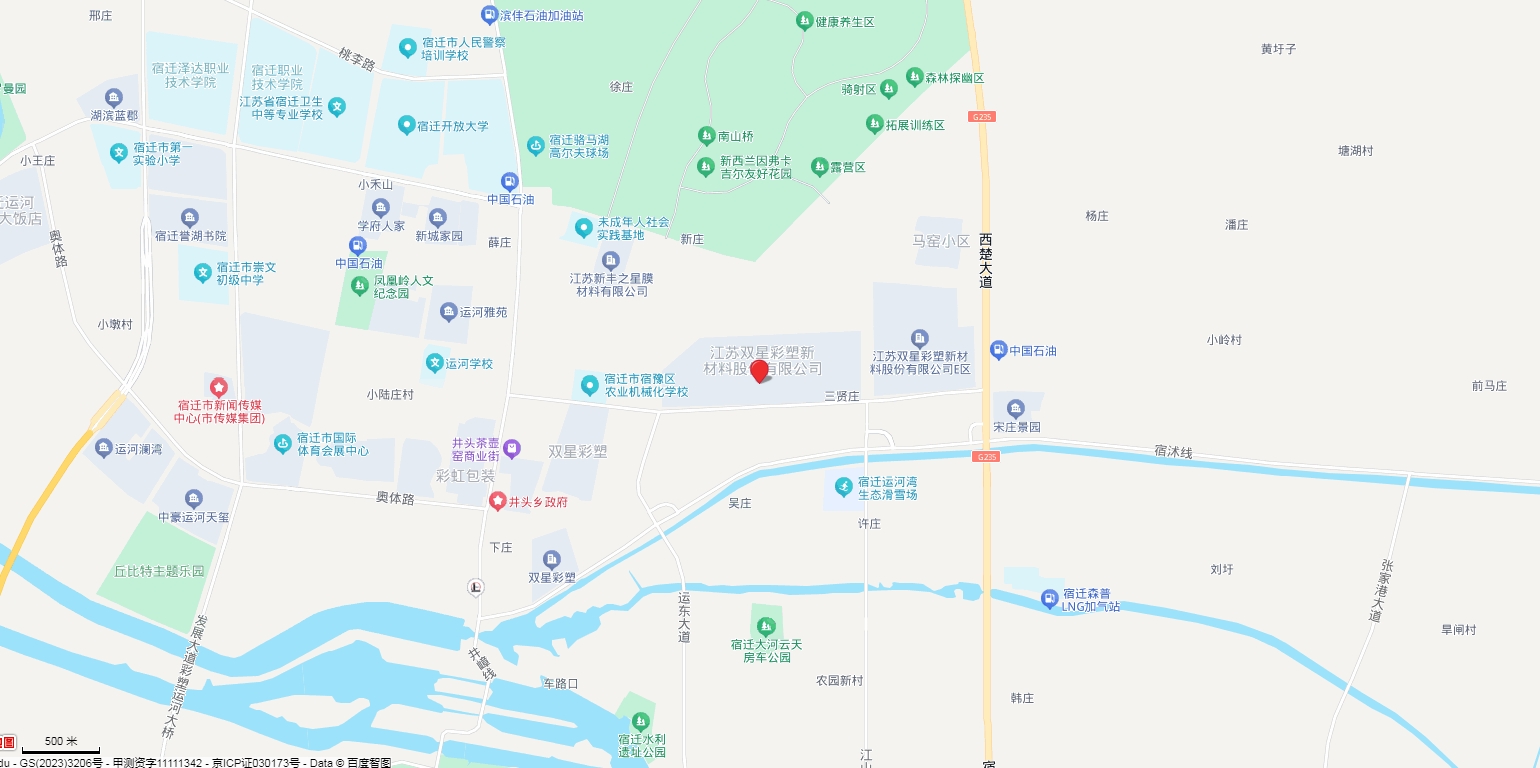Select 运河学校 school marker
The image size is (1540, 768).
(x=435, y=363)
